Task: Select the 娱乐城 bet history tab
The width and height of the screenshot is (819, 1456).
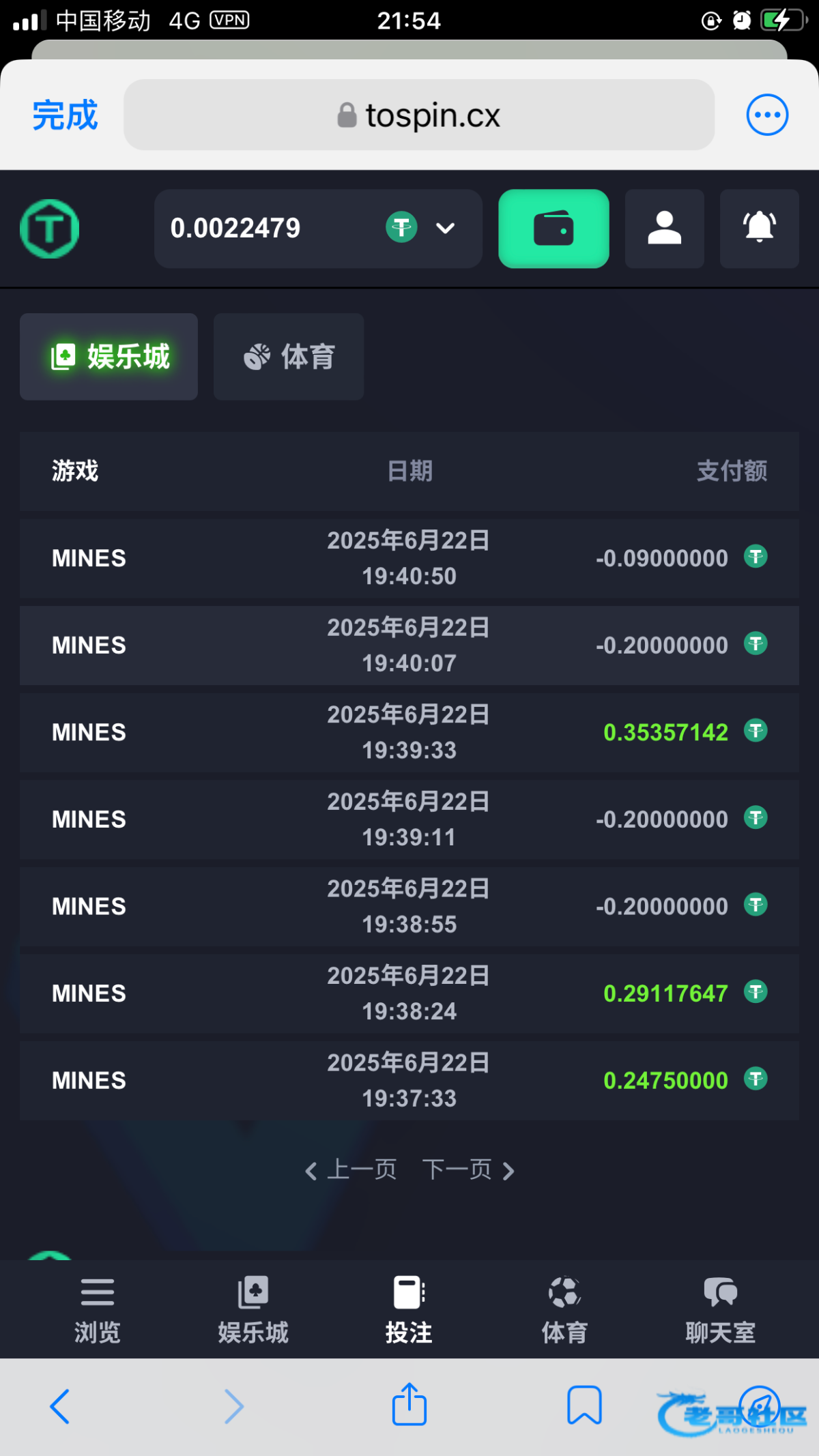Action: tap(109, 357)
